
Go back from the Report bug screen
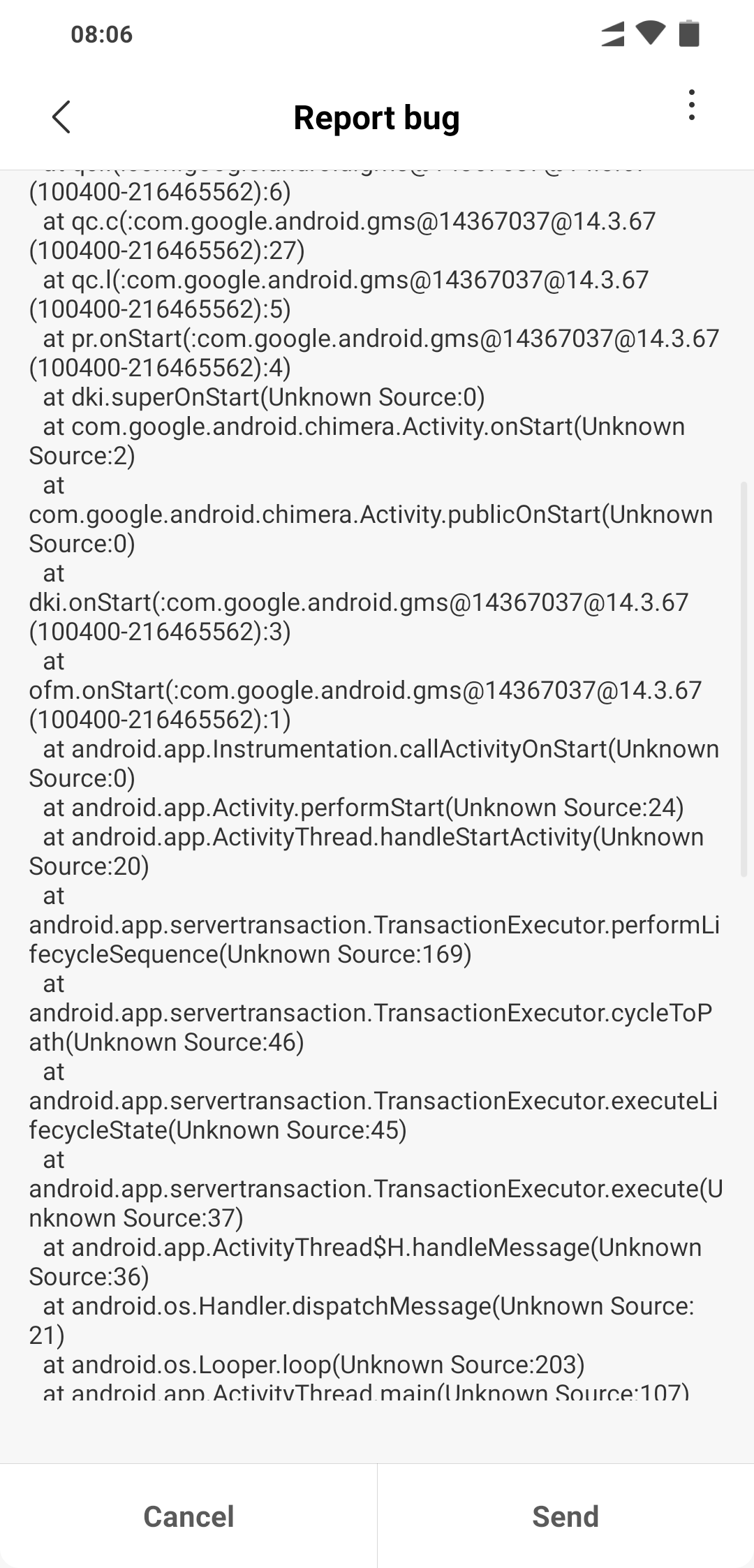pyautogui.click(x=61, y=117)
